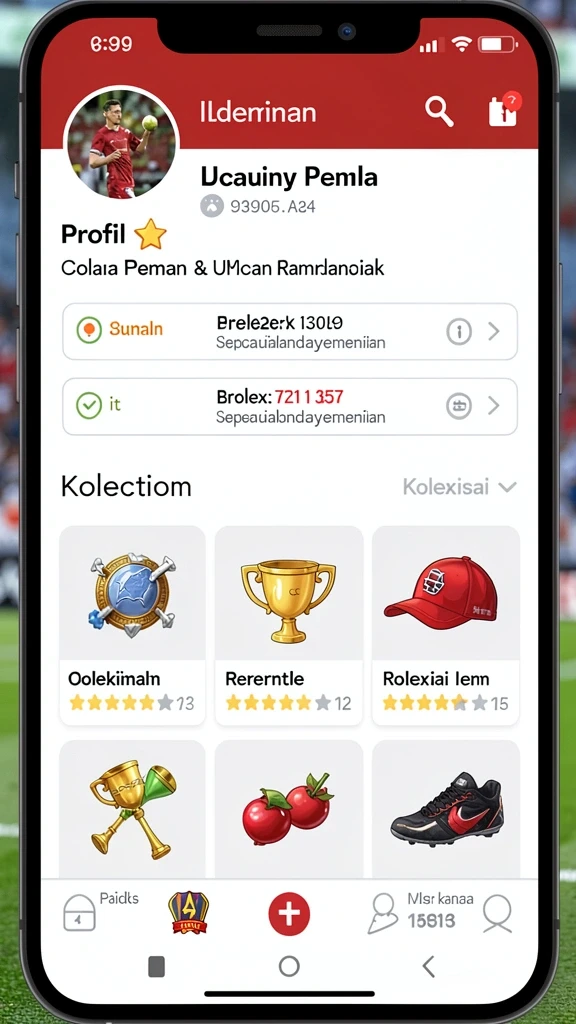Tap the info icon in Sunaln row

coord(458,332)
